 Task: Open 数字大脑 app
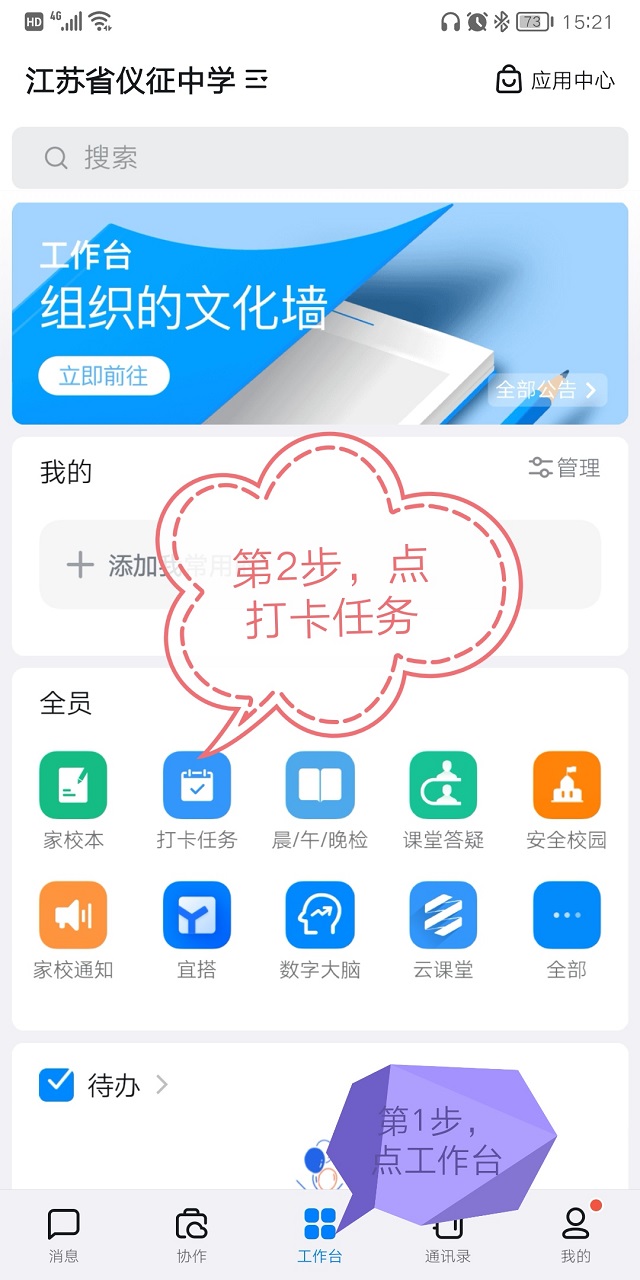[x=320, y=915]
